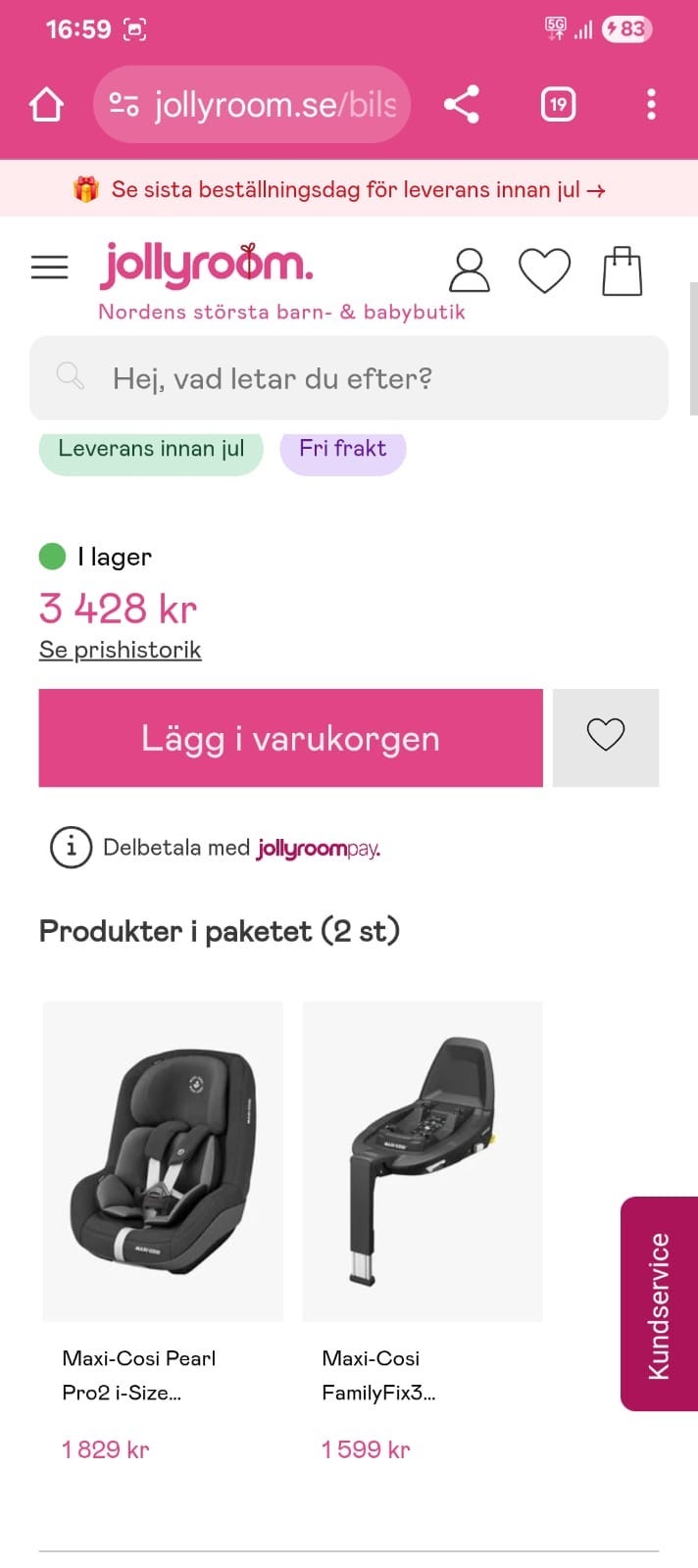Go to the Jollyroom start page
698x1568 pixels.
[x=207, y=265]
